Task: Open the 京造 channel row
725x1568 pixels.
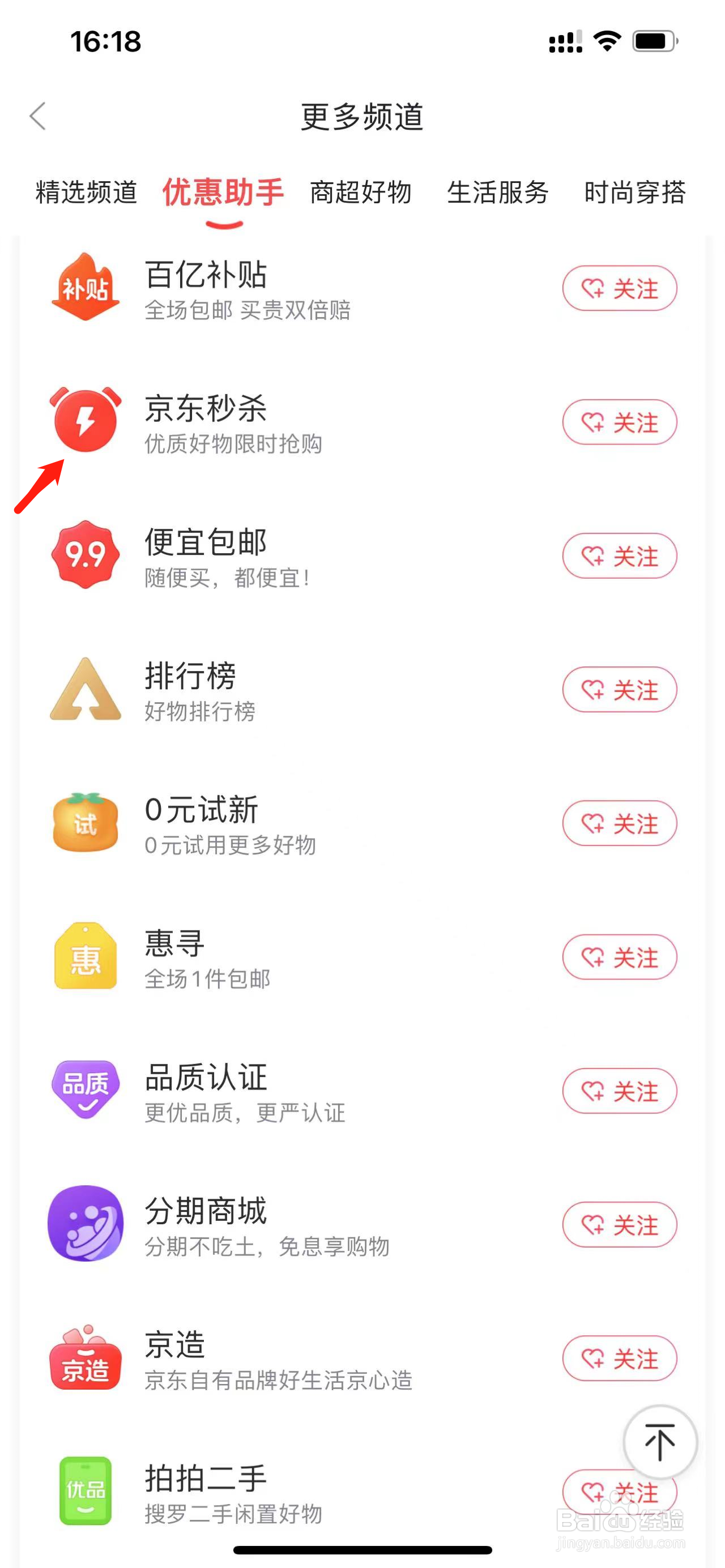Action: [x=362, y=1358]
